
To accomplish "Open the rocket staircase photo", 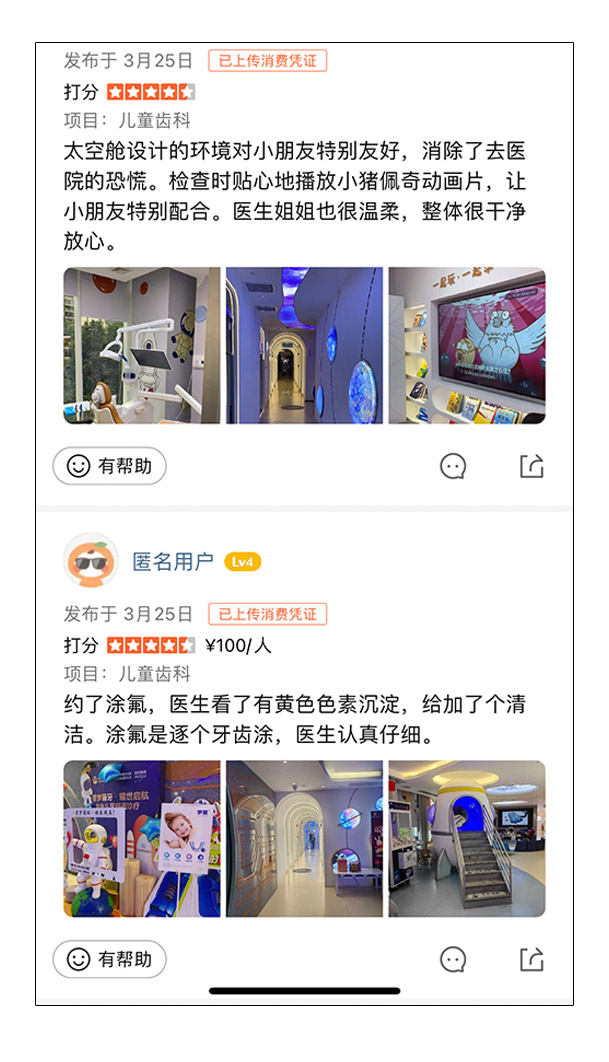I will [467, 838].
